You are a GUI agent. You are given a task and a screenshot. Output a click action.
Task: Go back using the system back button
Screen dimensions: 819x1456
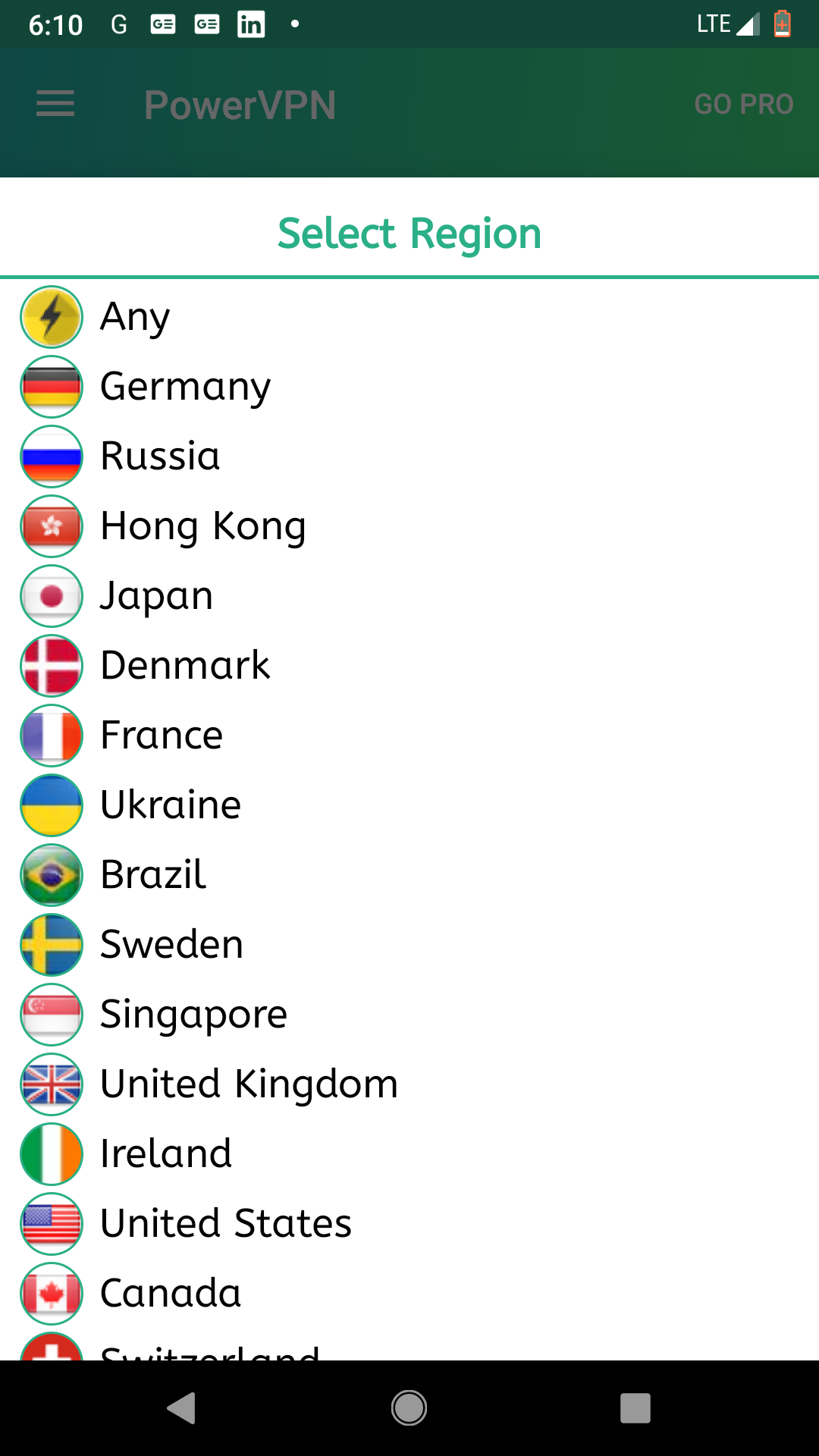coord(181,1408)
